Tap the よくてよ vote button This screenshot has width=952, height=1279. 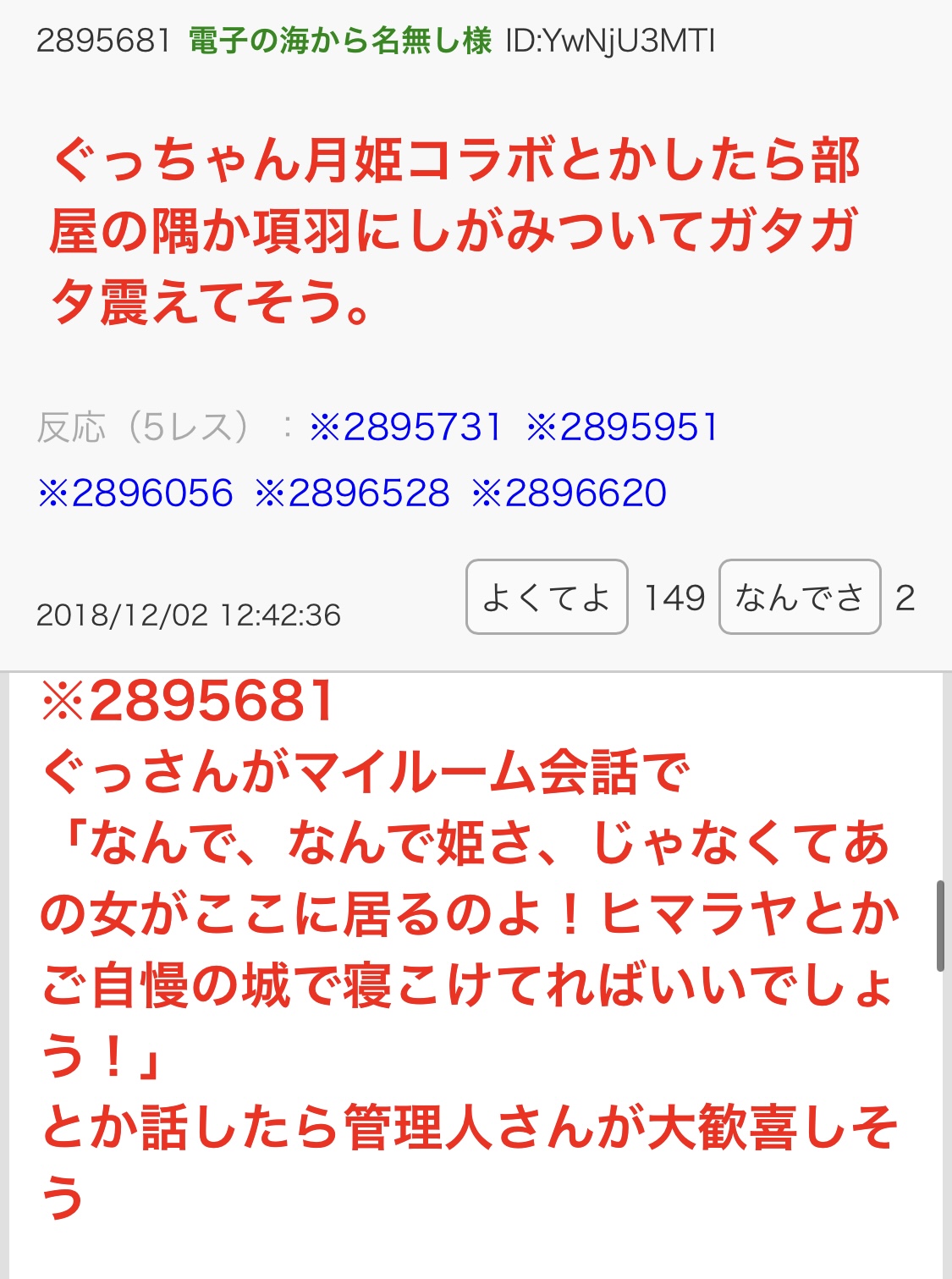547,598
